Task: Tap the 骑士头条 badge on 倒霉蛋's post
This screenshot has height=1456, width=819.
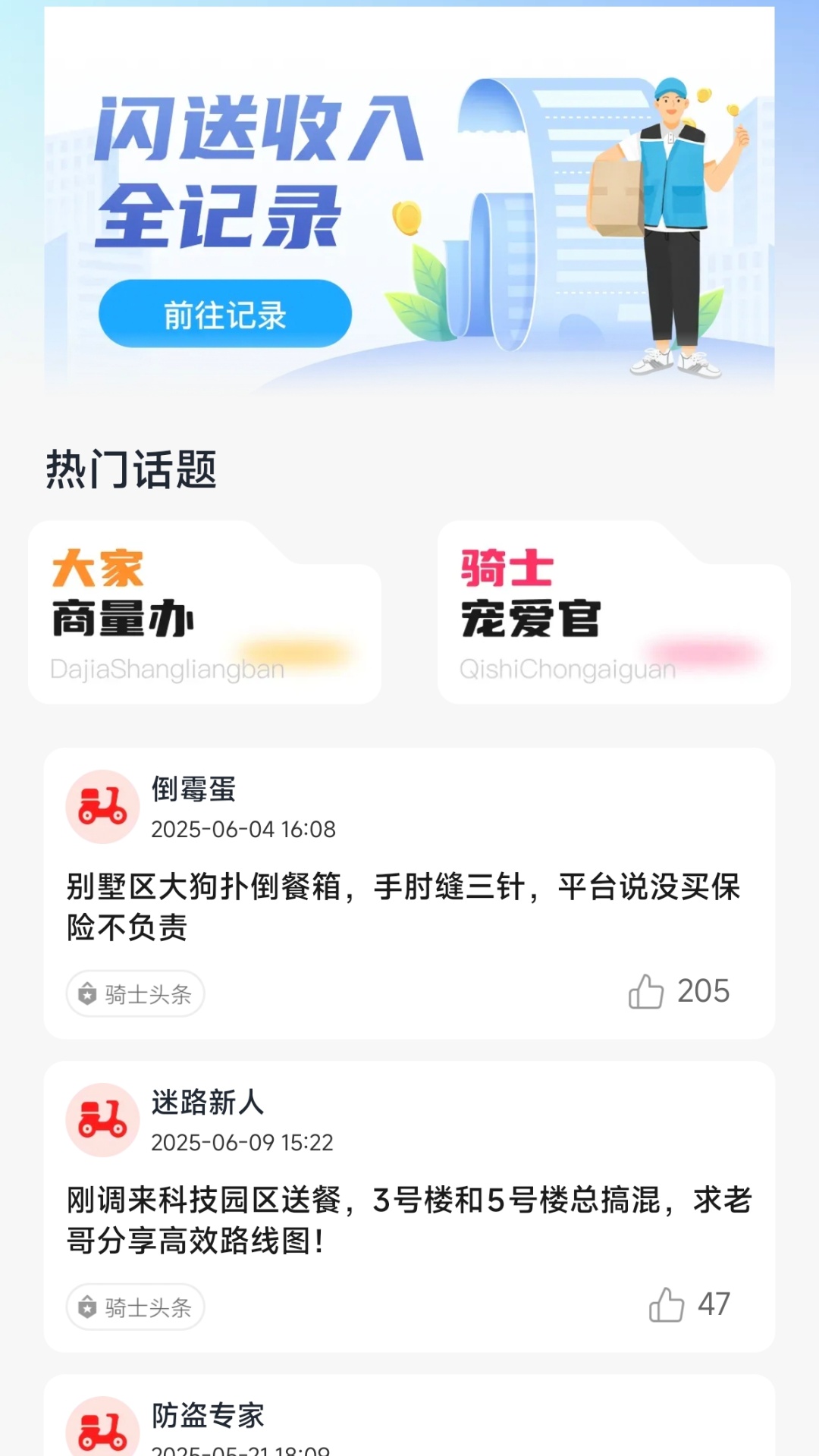Action: click(134, 993)
